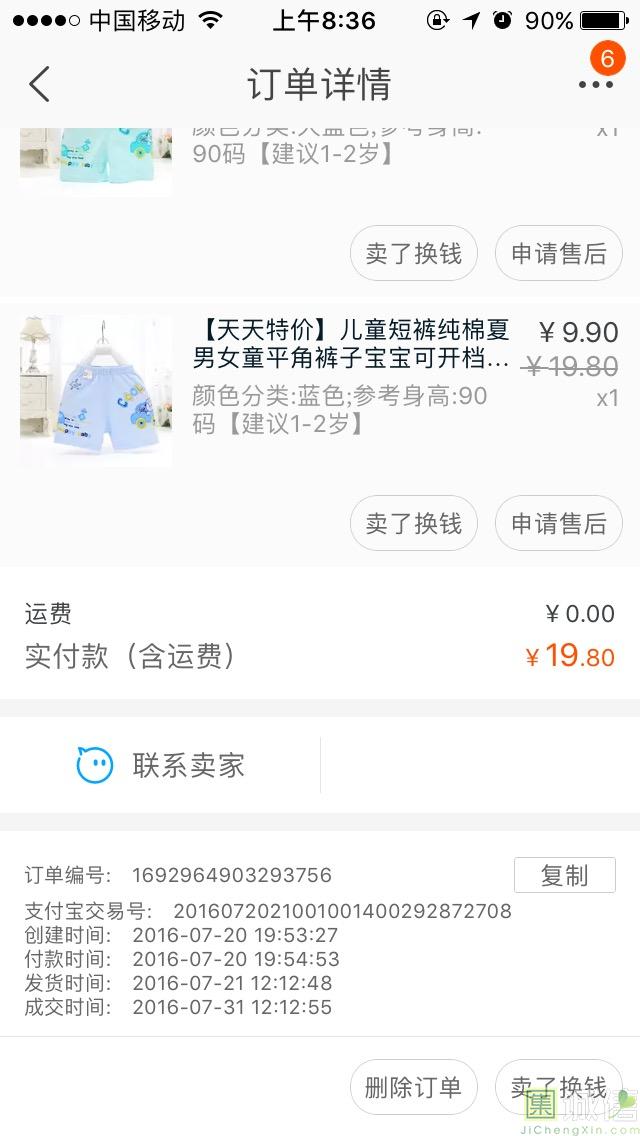Tap 申请售后 for the 蓝色 儿童短裤 item
The image size is (640, 1136).
point(558,523)
